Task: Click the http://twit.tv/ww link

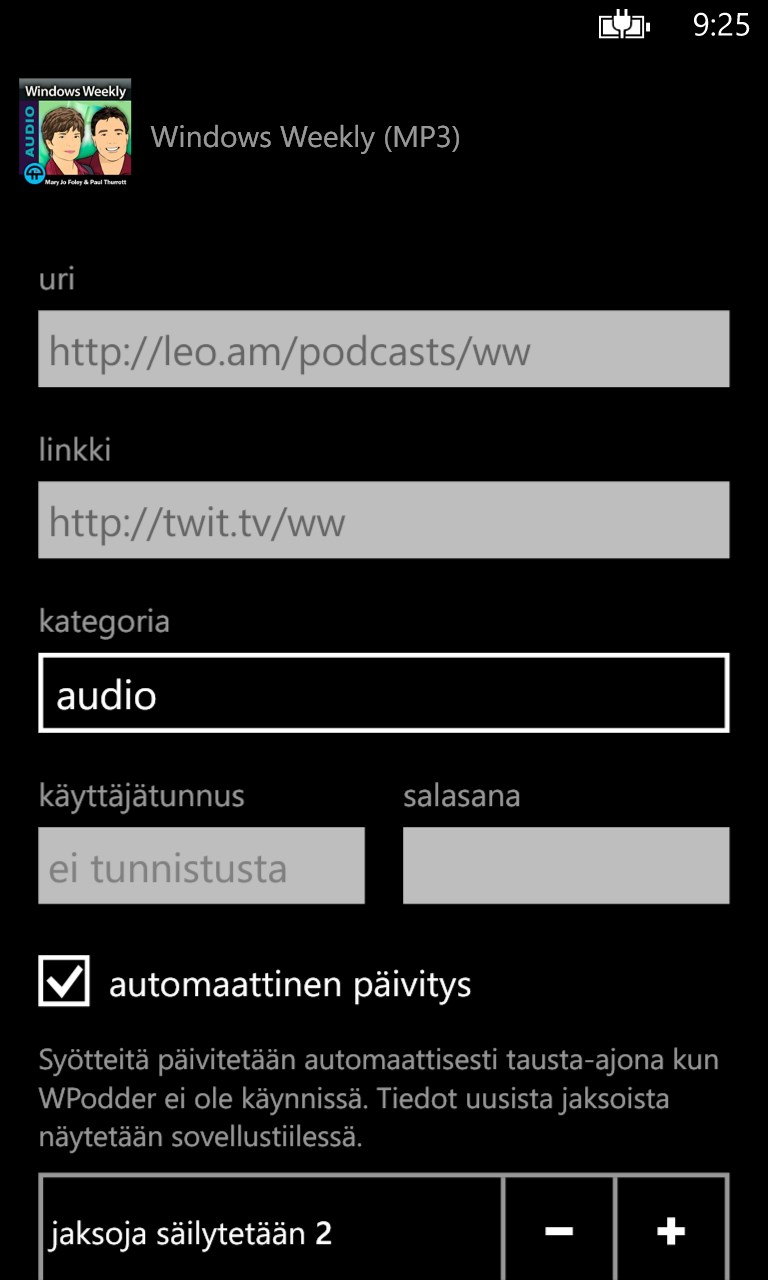Action: 383,520
